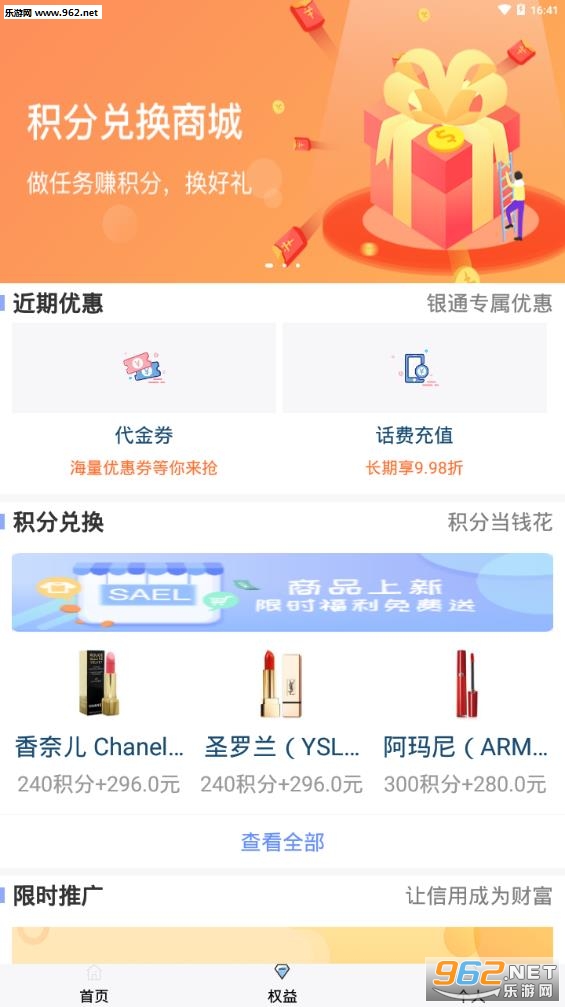This screenshot has width=565, height=1007.
Task: Open the 限时推广 promotion banner
Action: pos(282,945)
